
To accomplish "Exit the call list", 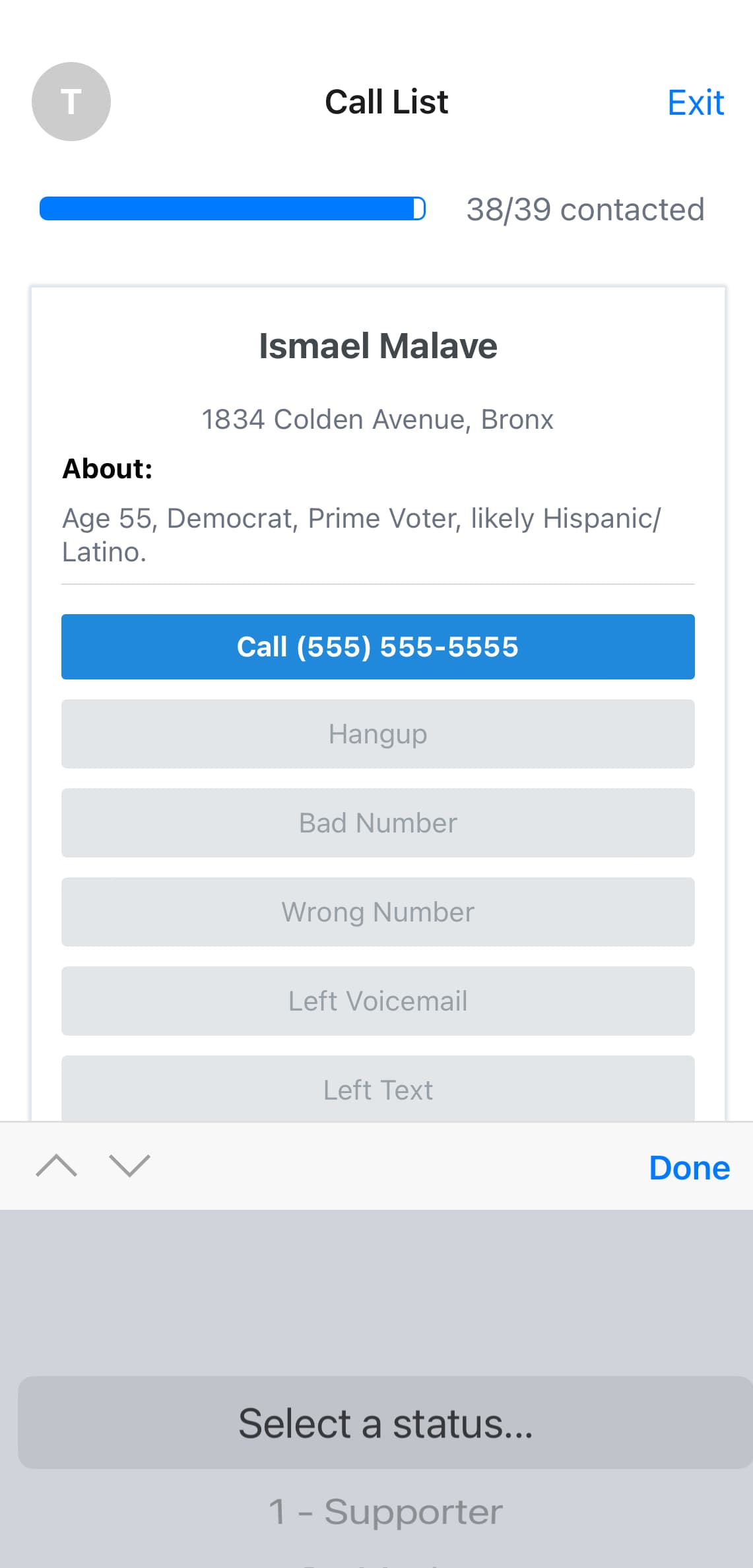I will coord(695,103).
